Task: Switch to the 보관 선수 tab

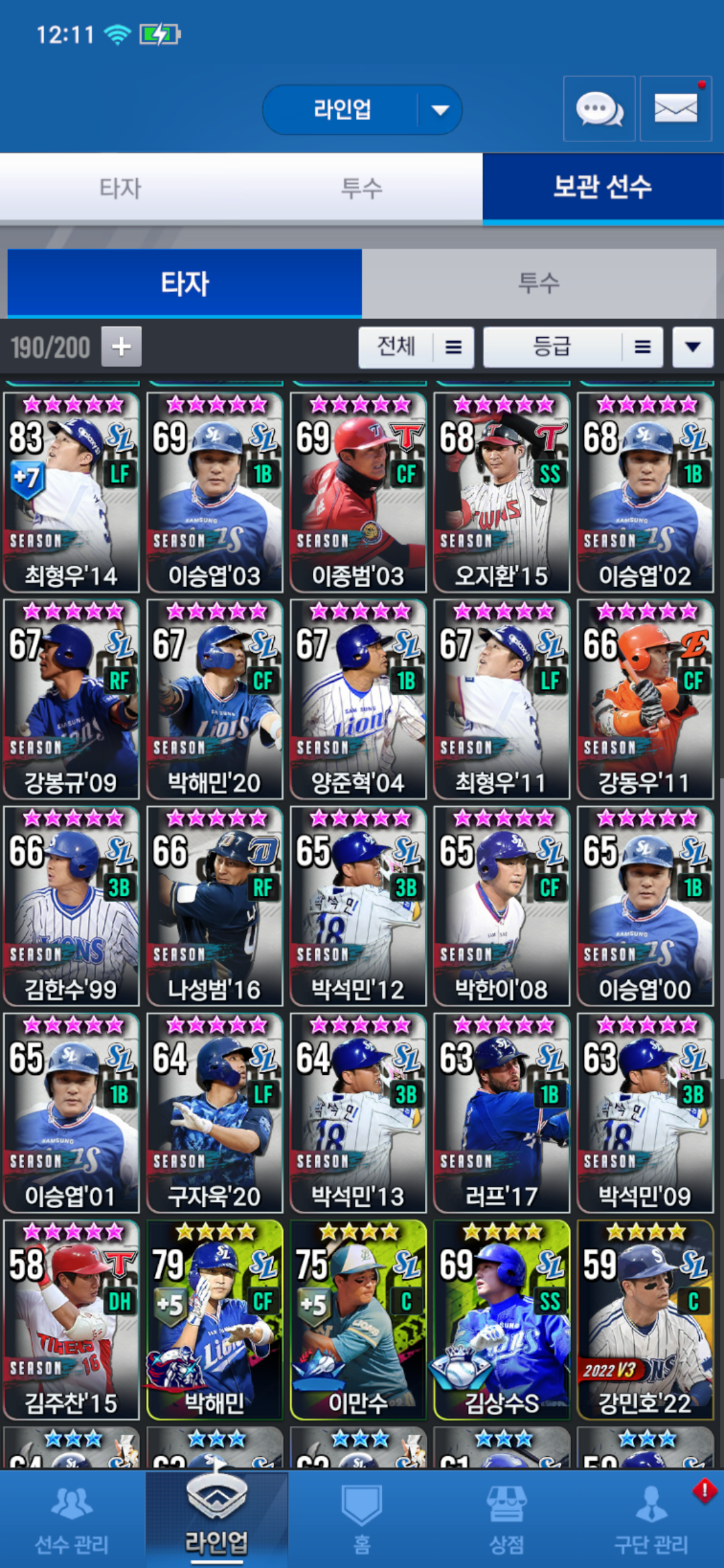Action: coord(602,187)
